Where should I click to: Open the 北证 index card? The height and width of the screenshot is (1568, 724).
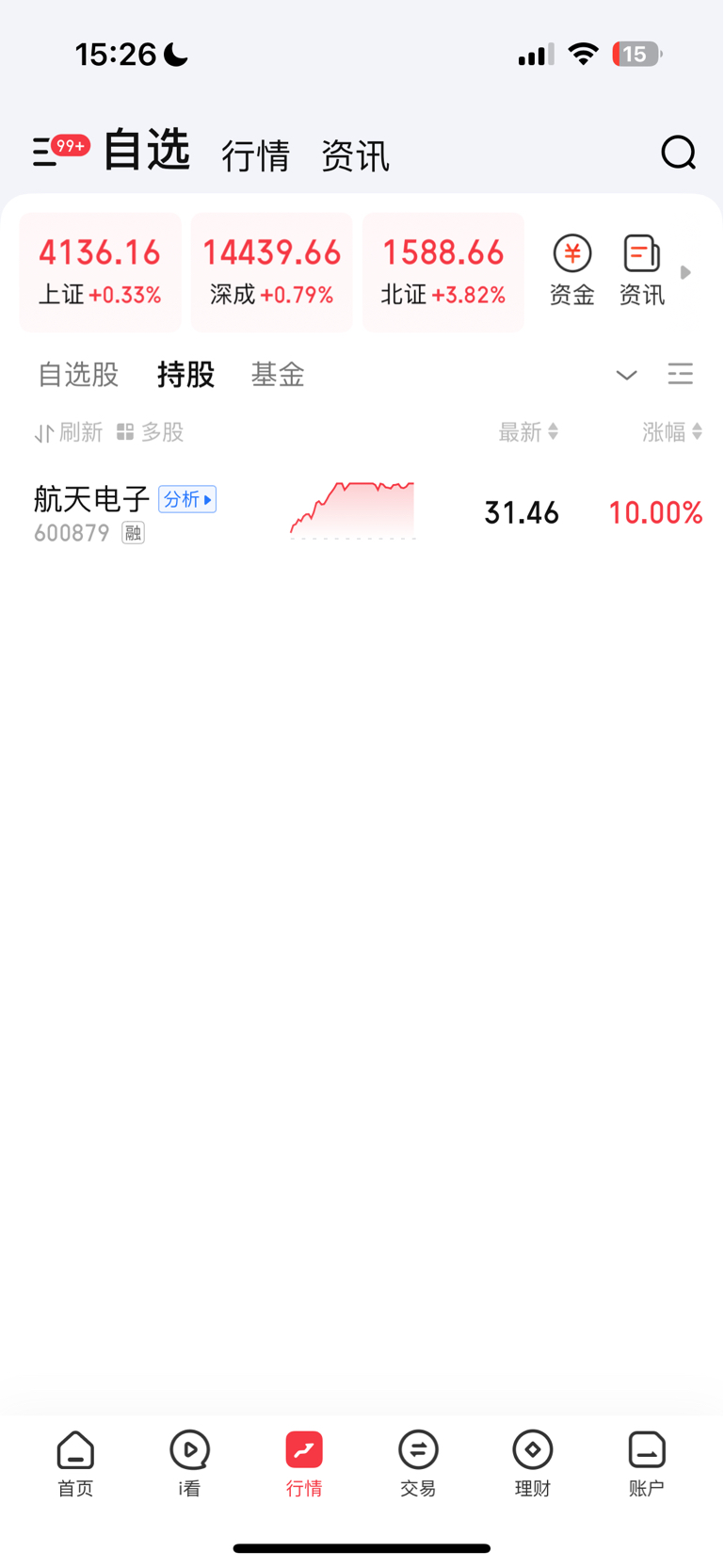443,272
